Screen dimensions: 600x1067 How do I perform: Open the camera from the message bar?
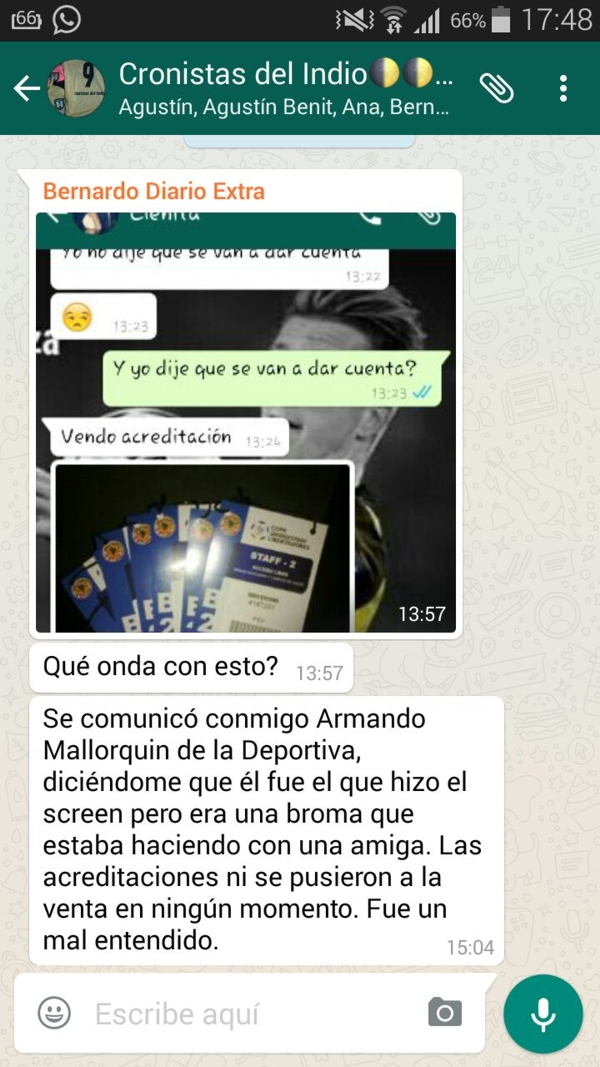(x=445, y=1013)
